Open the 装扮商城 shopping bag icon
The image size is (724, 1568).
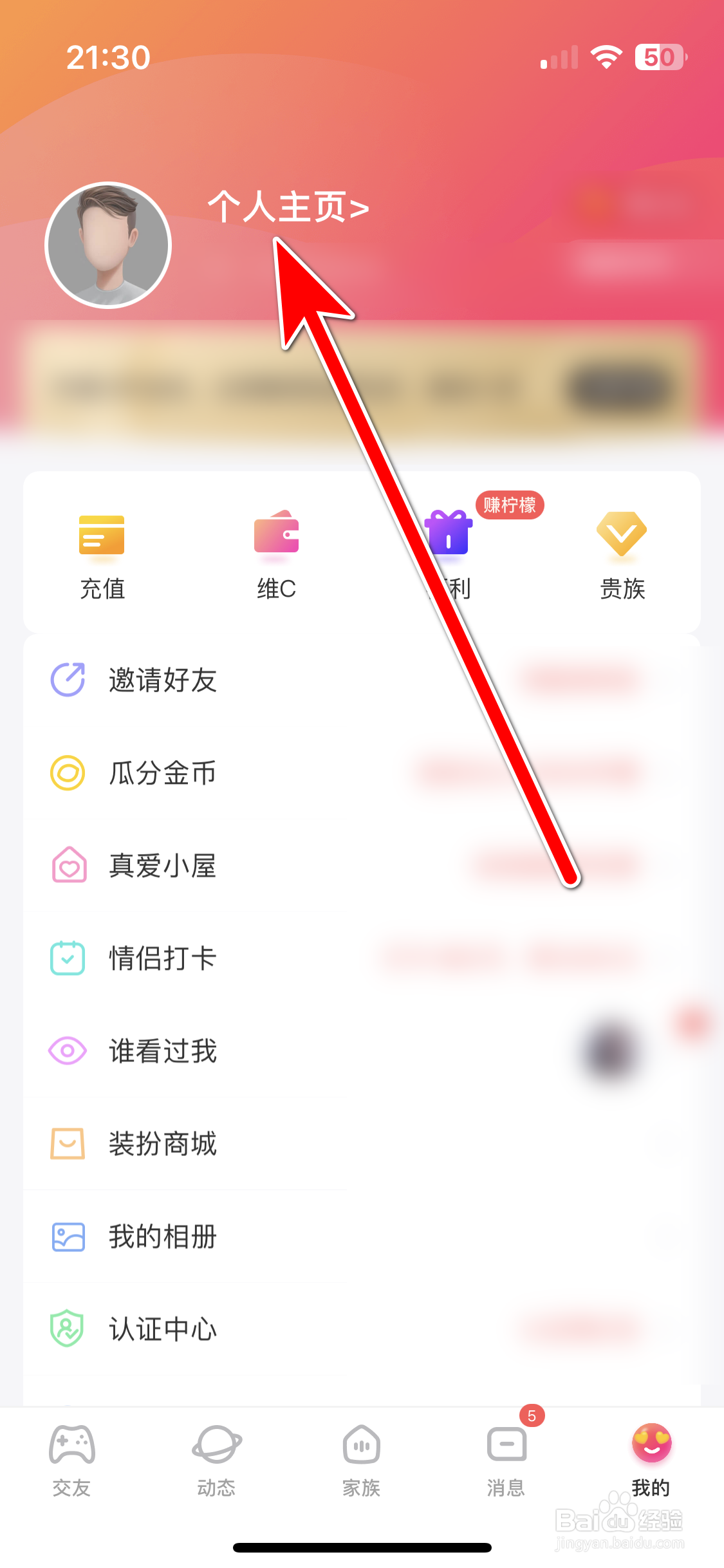pyautogui.click(x=68, y=1144)
